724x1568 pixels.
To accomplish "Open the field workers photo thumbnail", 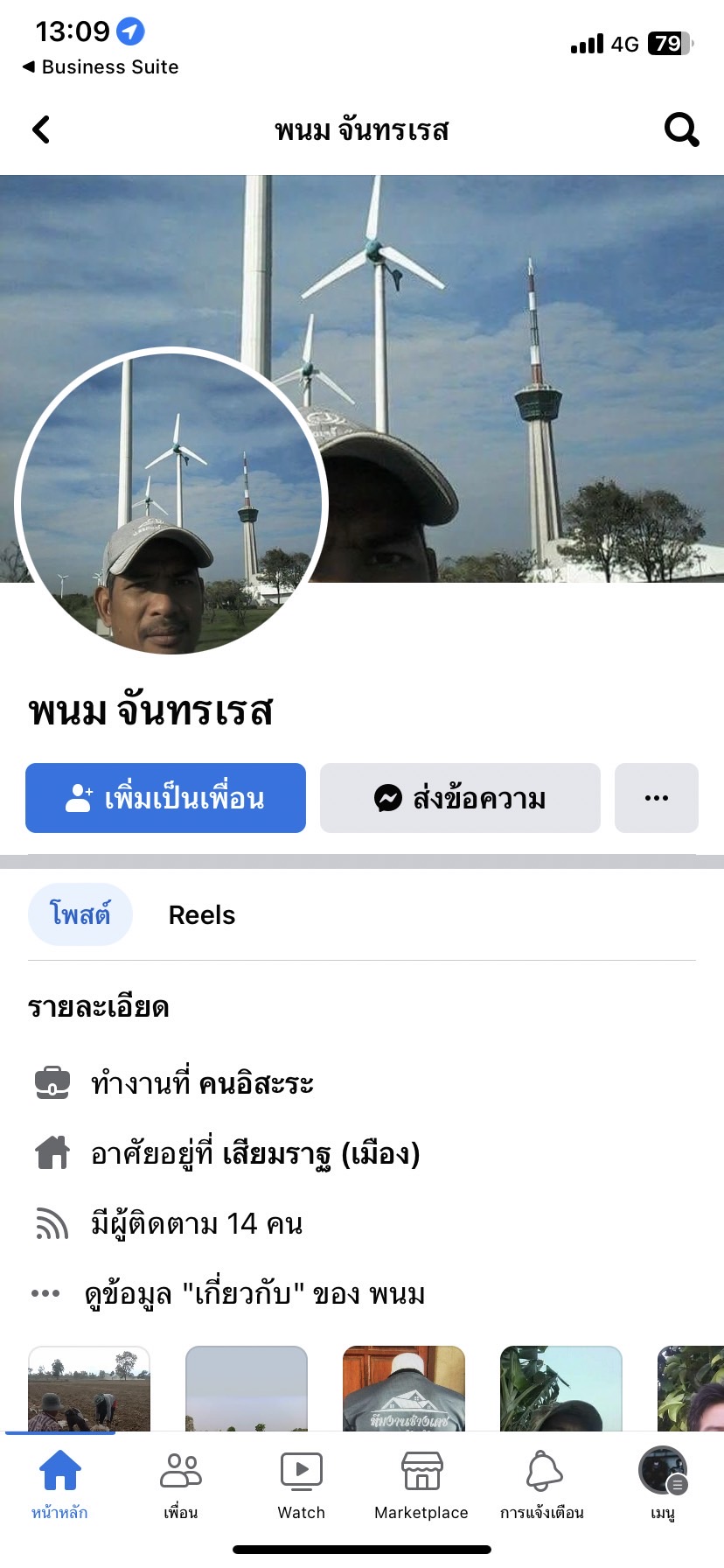I will pos(89,1389).
